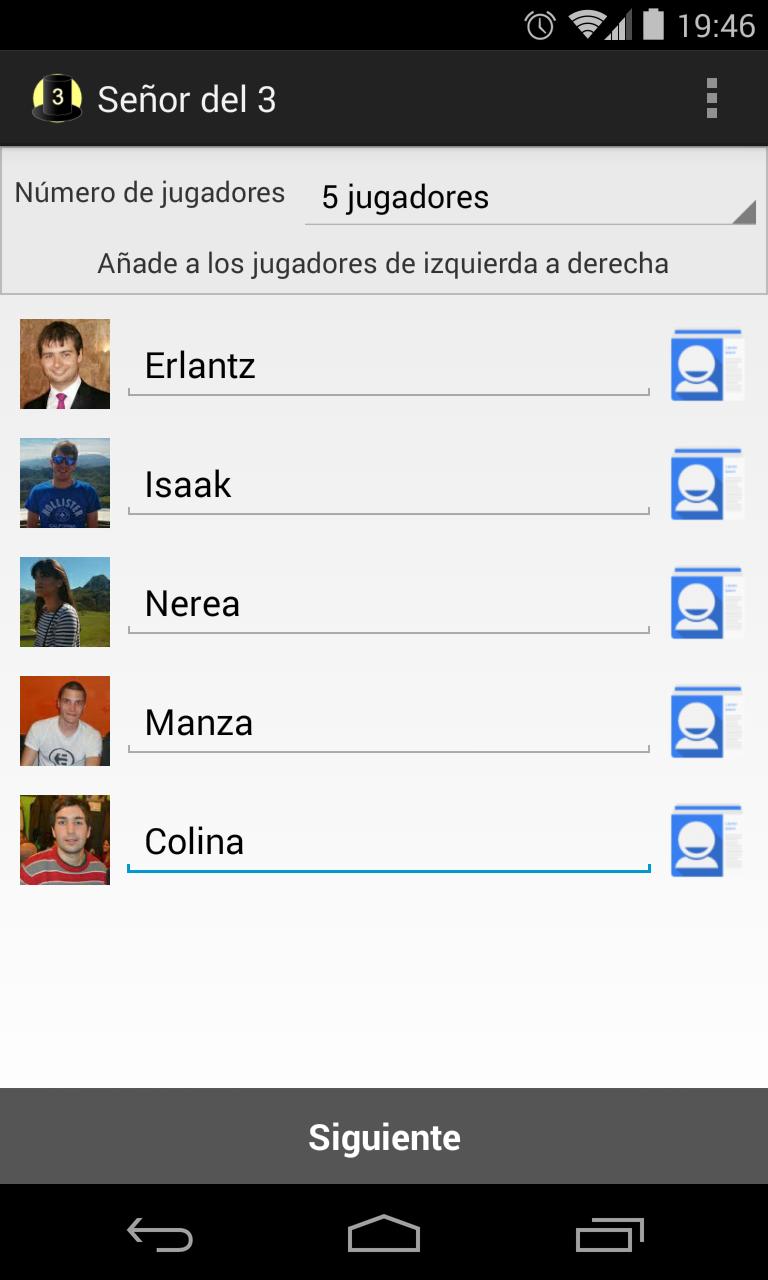Open the recent apps view
Image resolution: width=768 pixels, height=1280 pixels.
(x=610, y=1236)
